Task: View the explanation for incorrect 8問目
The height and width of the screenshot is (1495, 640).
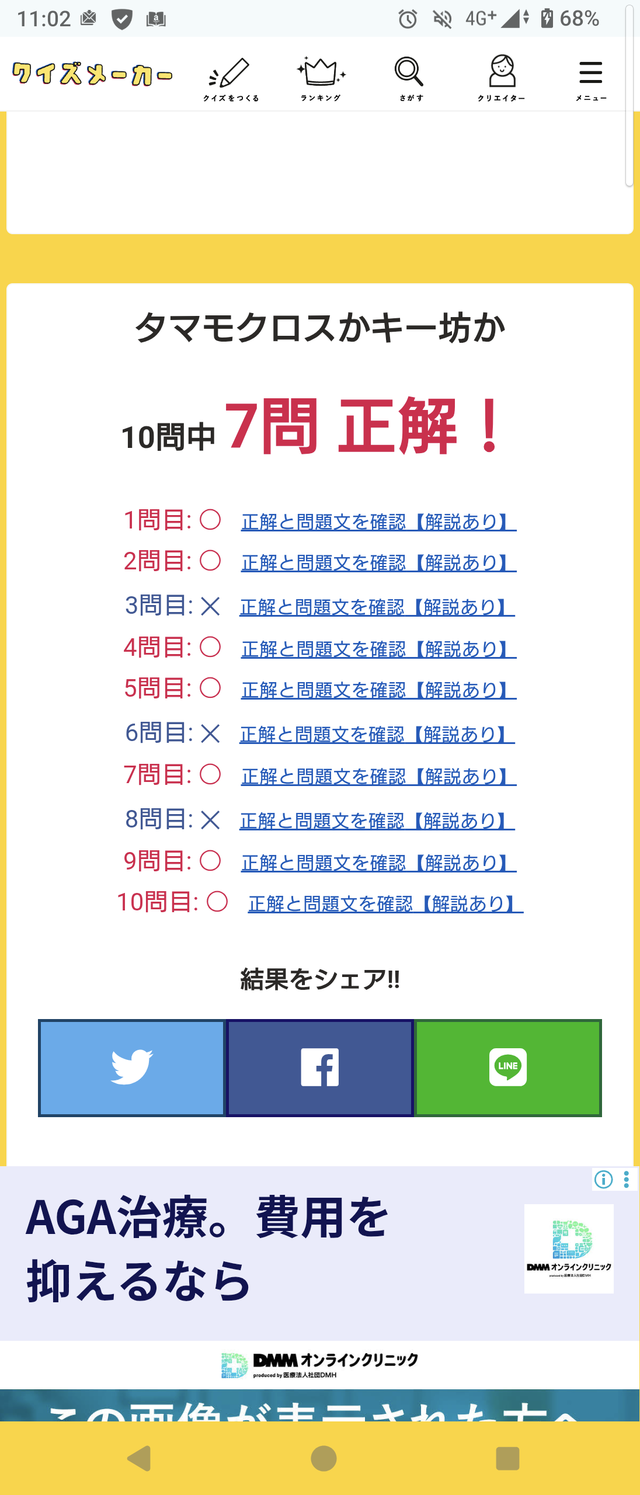Action: 377,821
